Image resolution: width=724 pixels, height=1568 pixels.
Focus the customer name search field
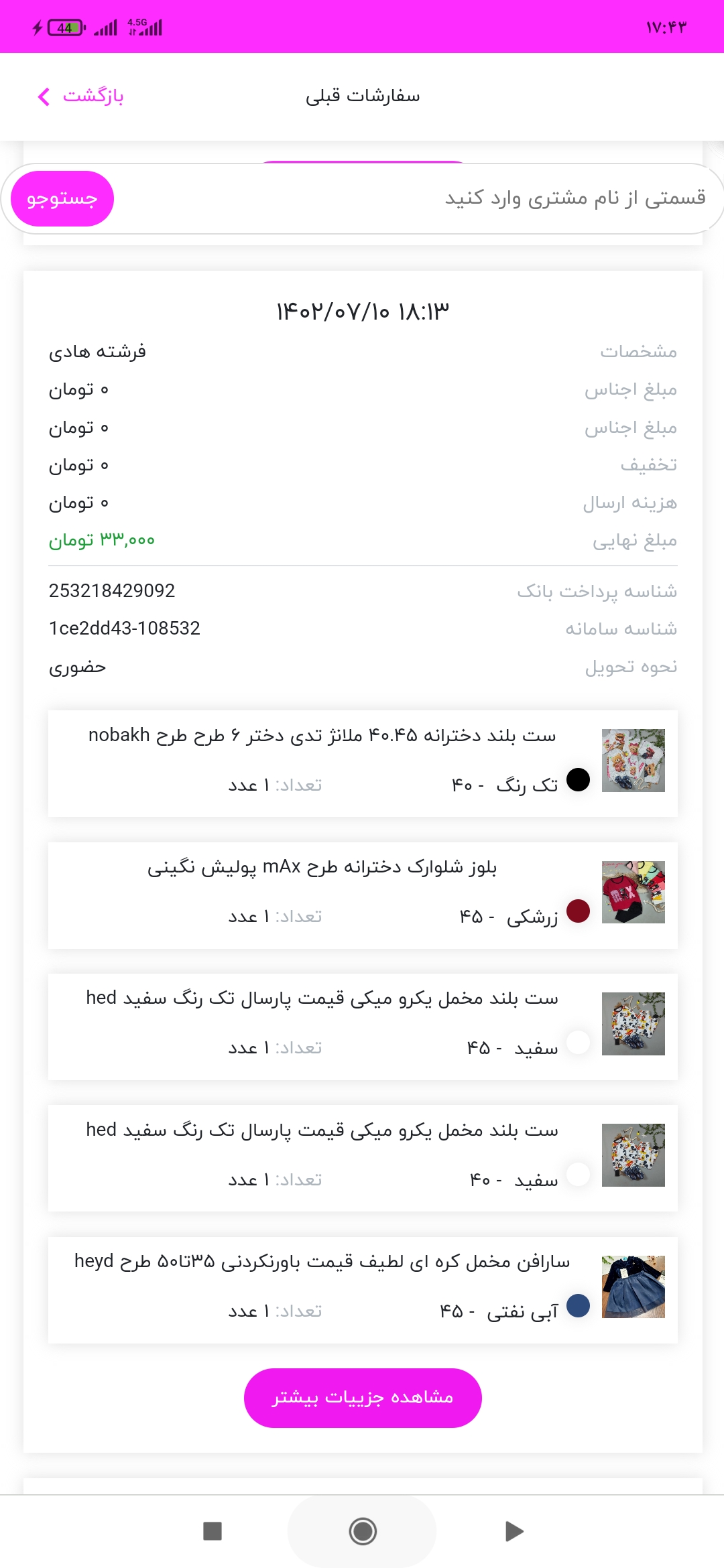[416, 198]
